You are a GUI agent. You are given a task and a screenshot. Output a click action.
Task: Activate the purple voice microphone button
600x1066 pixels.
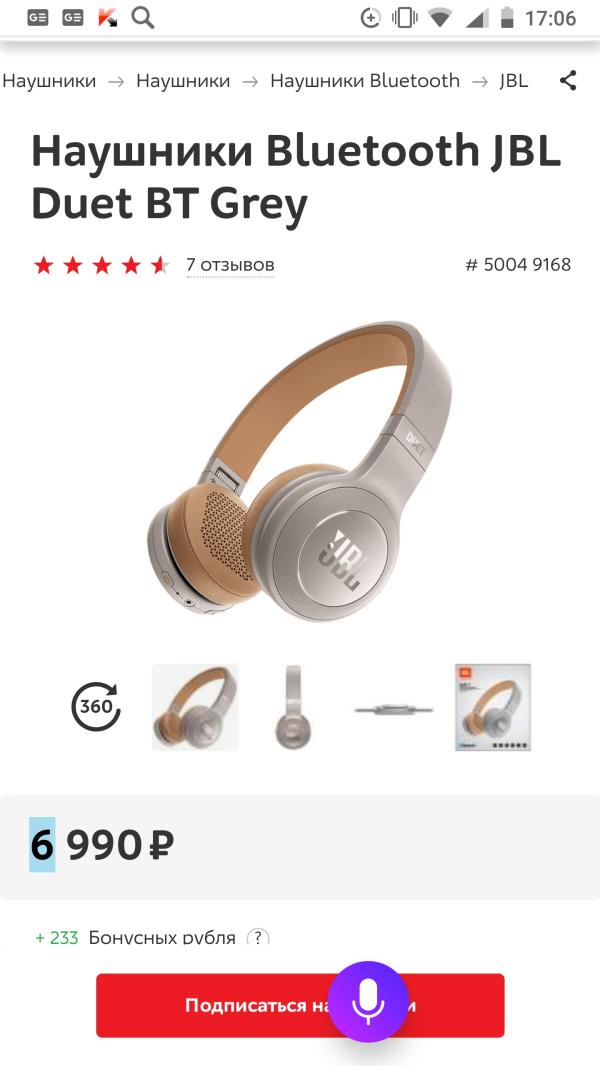tap(368, 1002)
